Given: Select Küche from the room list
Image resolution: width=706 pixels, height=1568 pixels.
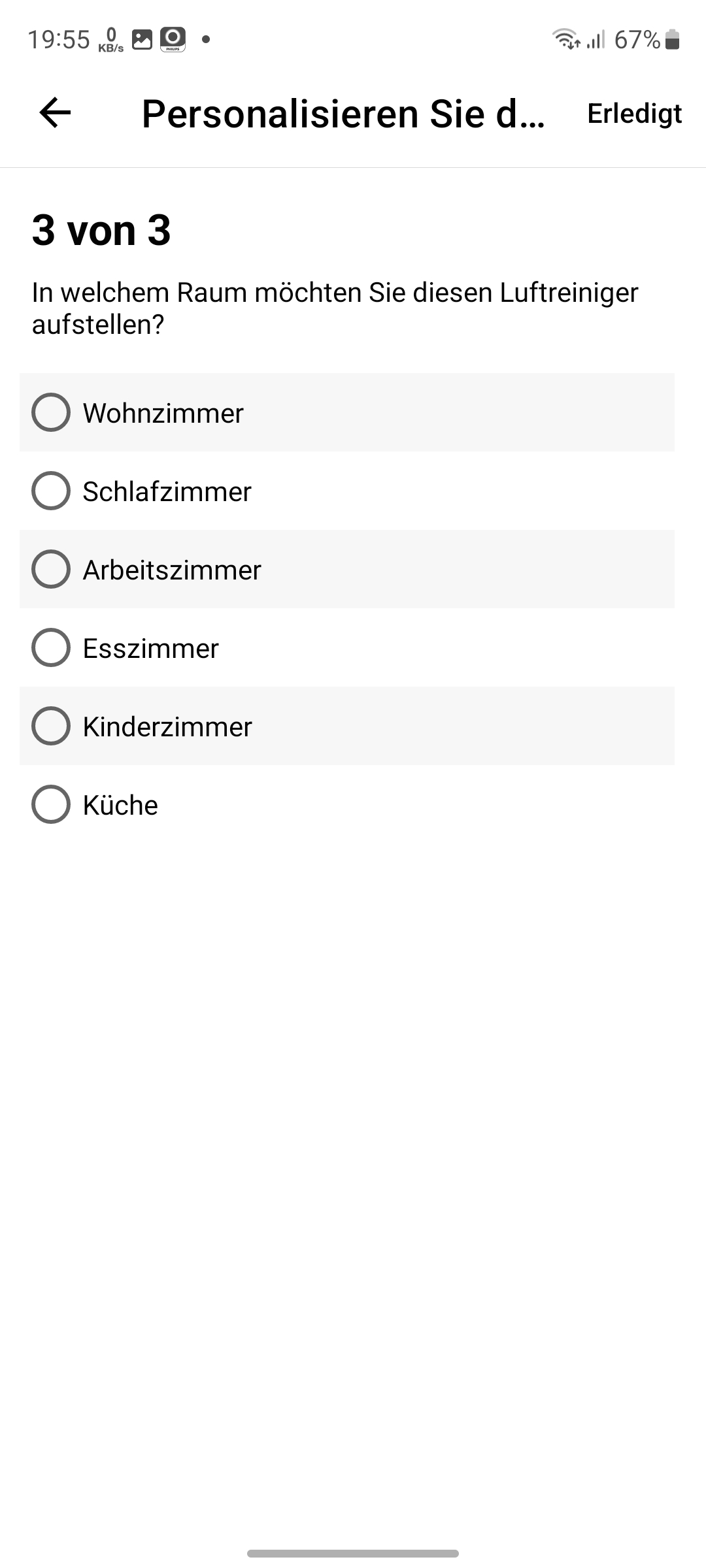Looking at the screenshot, I should pos(51,804).
